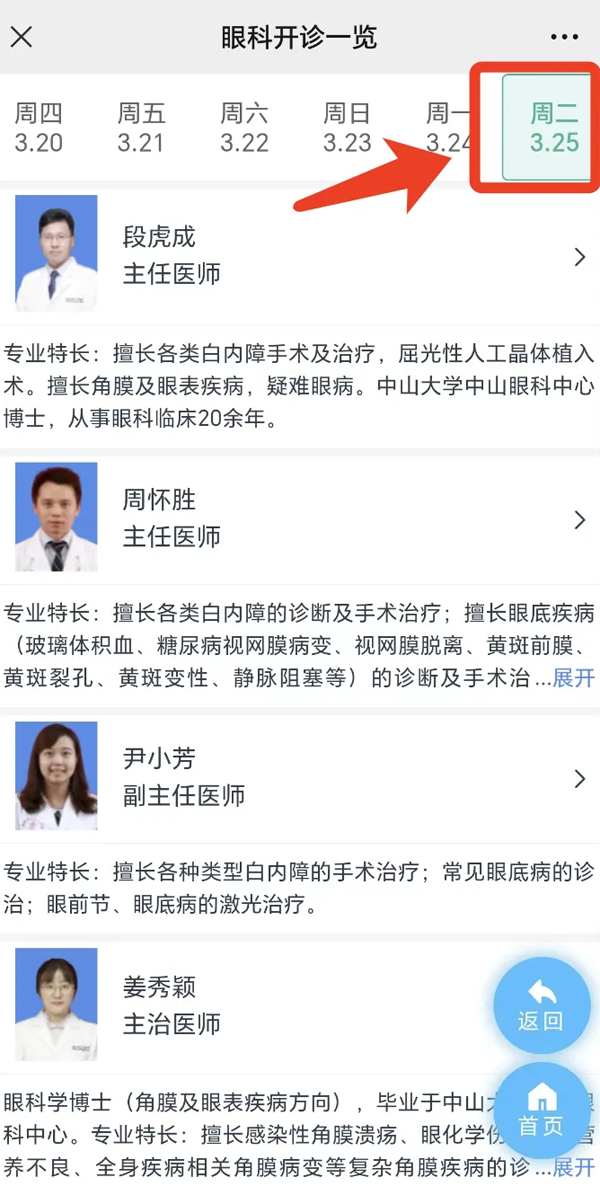Open doctor 尹小芳's profile row
Screen dimensions: 600x1195
[300, 777]
